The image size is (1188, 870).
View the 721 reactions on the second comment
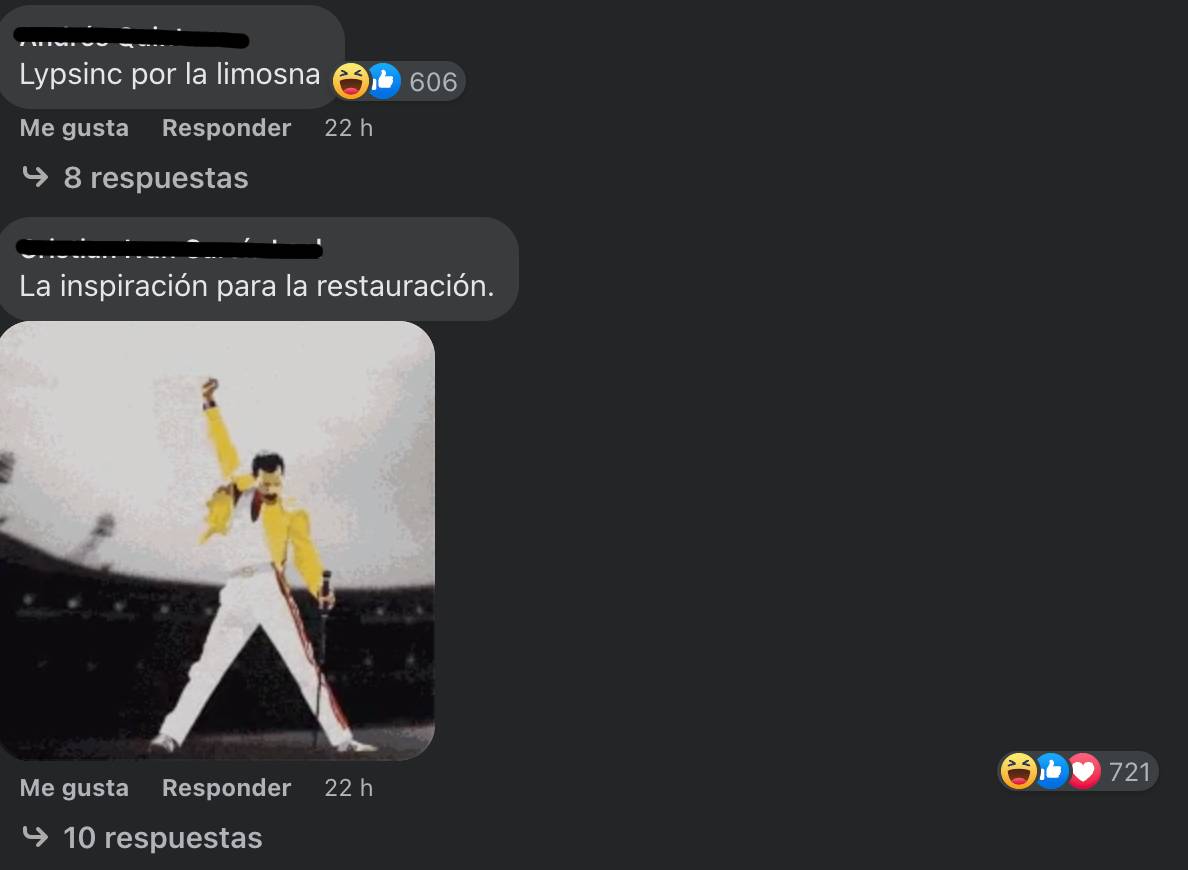tap(1078, 772)
